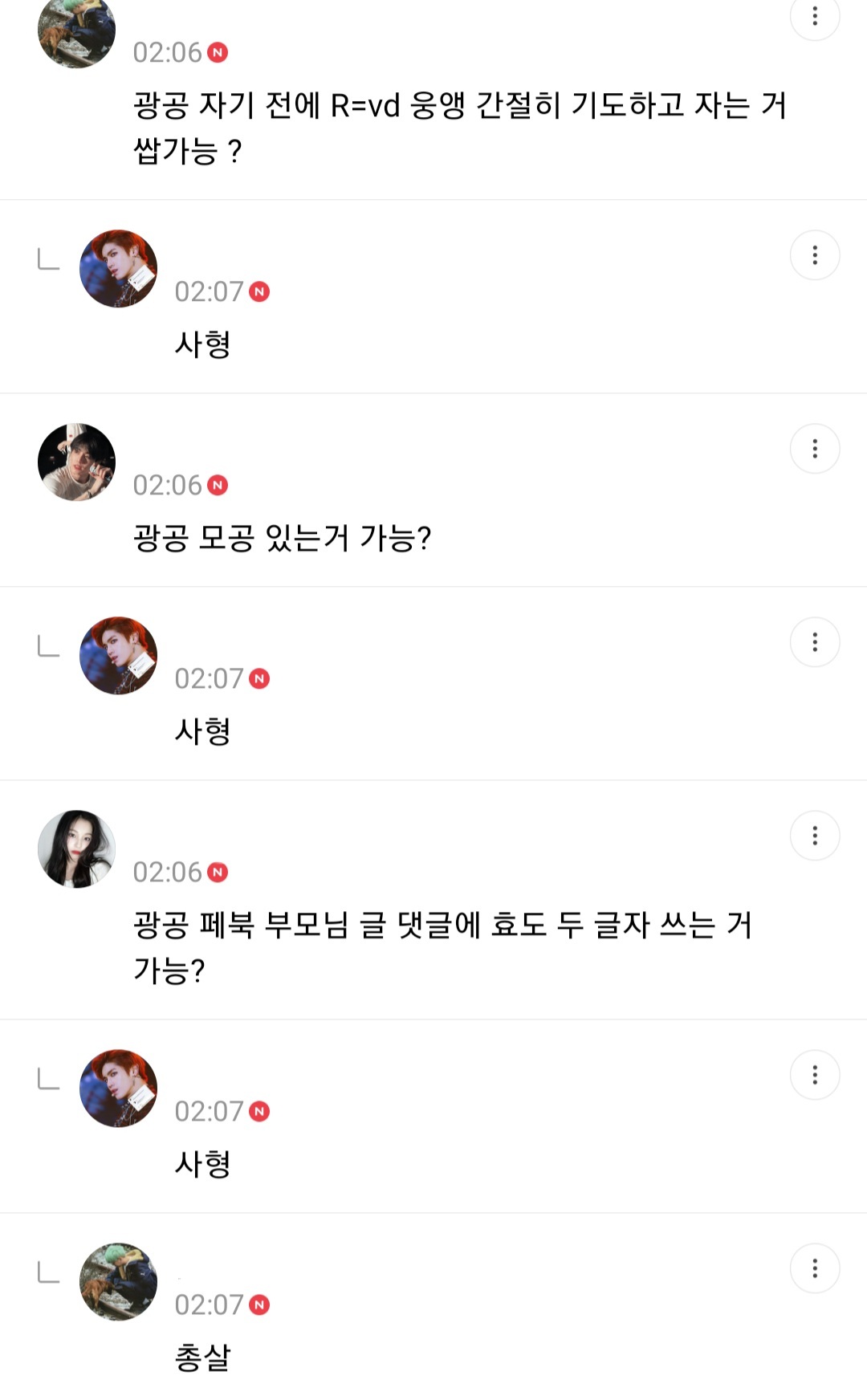Click the female profile photo on the 효도 comment
Screen dimensions: 867x1400
point(75,849)
